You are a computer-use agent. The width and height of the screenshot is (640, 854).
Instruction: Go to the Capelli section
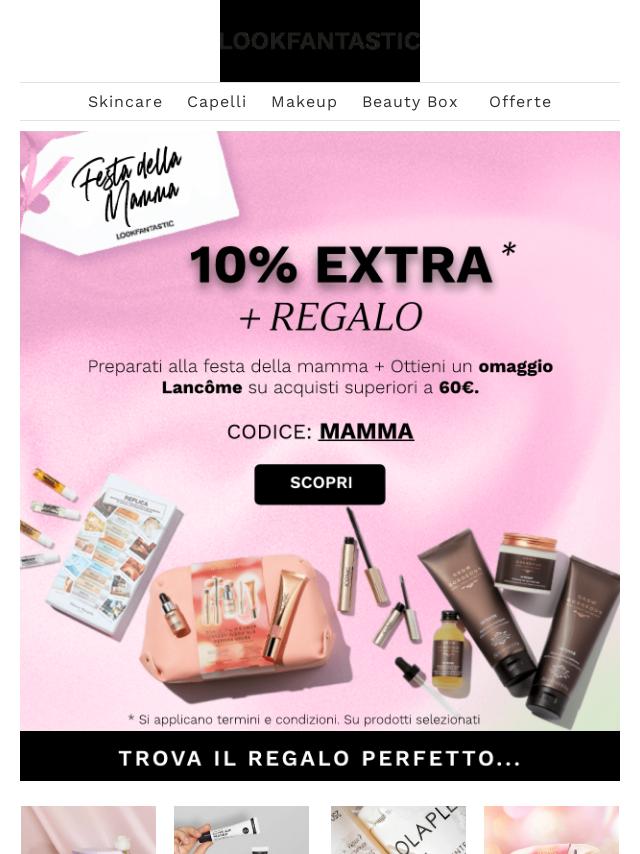(x=217, y=102)
